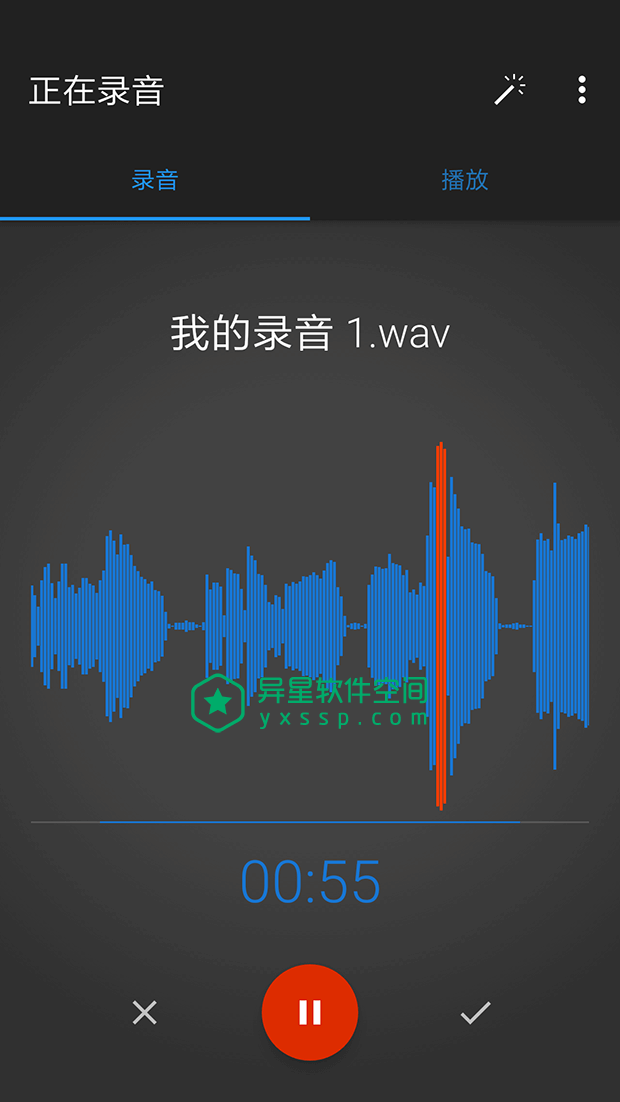Save the recording with the checkmark
Image resolution: width=620 pixels, height=1102 pixels.
[475, 1013]
